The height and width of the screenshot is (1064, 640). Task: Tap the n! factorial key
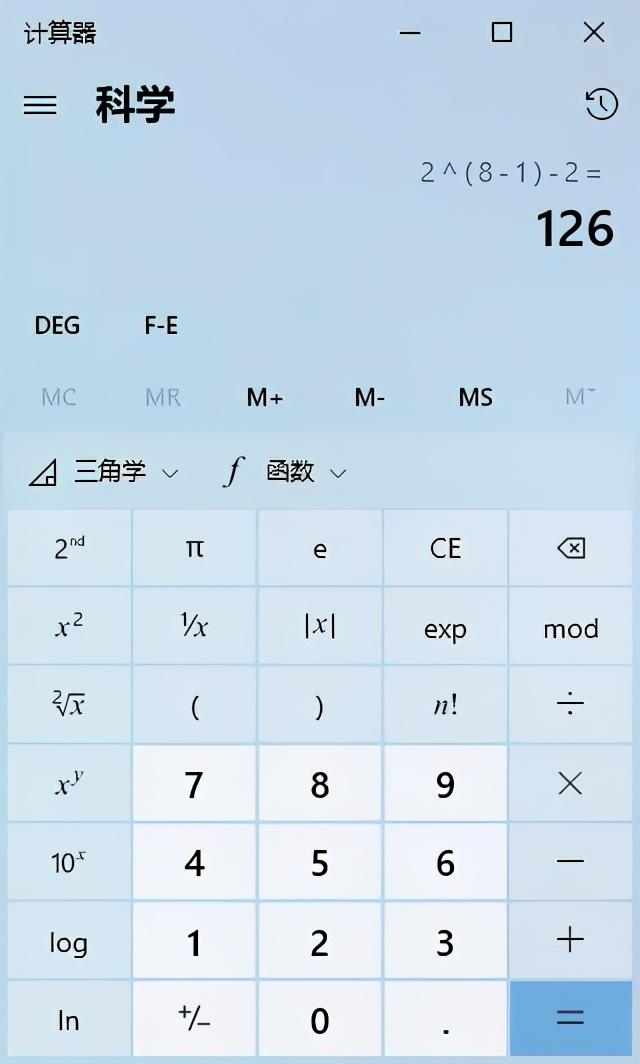(x=445, y=706)
